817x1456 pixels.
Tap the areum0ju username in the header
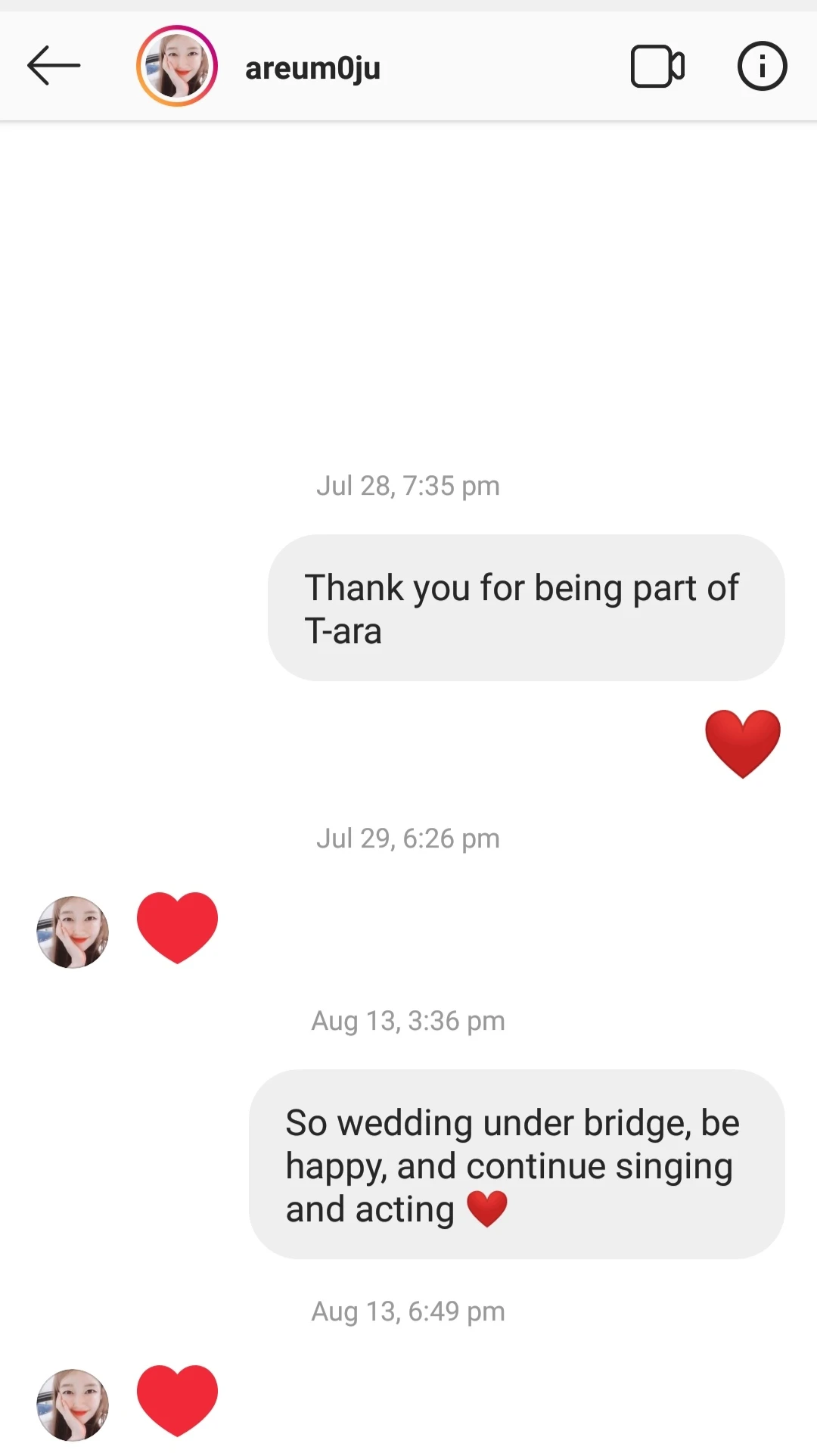click(x=312, y=68)
